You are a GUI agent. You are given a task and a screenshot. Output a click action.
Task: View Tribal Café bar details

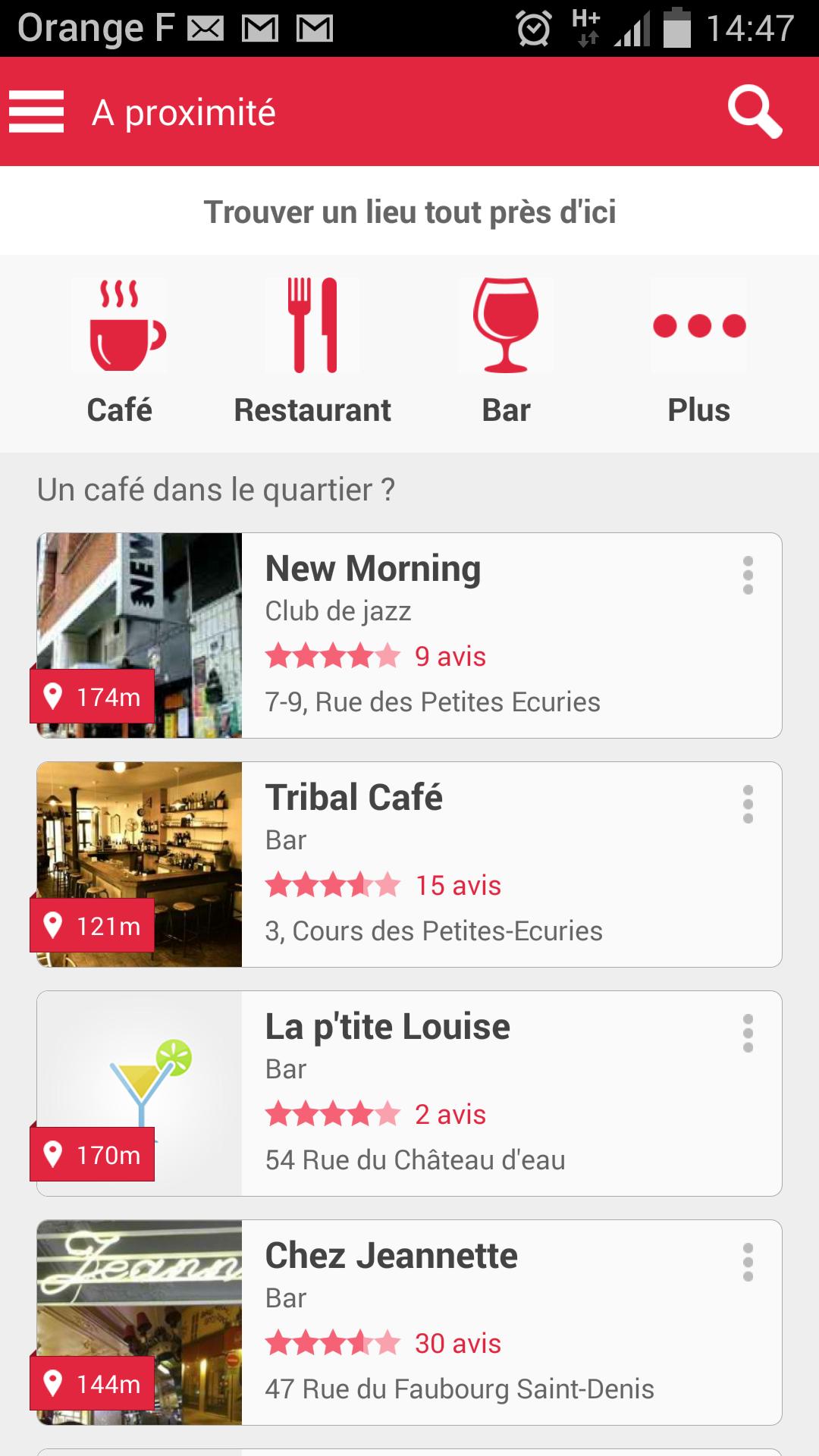[455, 864]
